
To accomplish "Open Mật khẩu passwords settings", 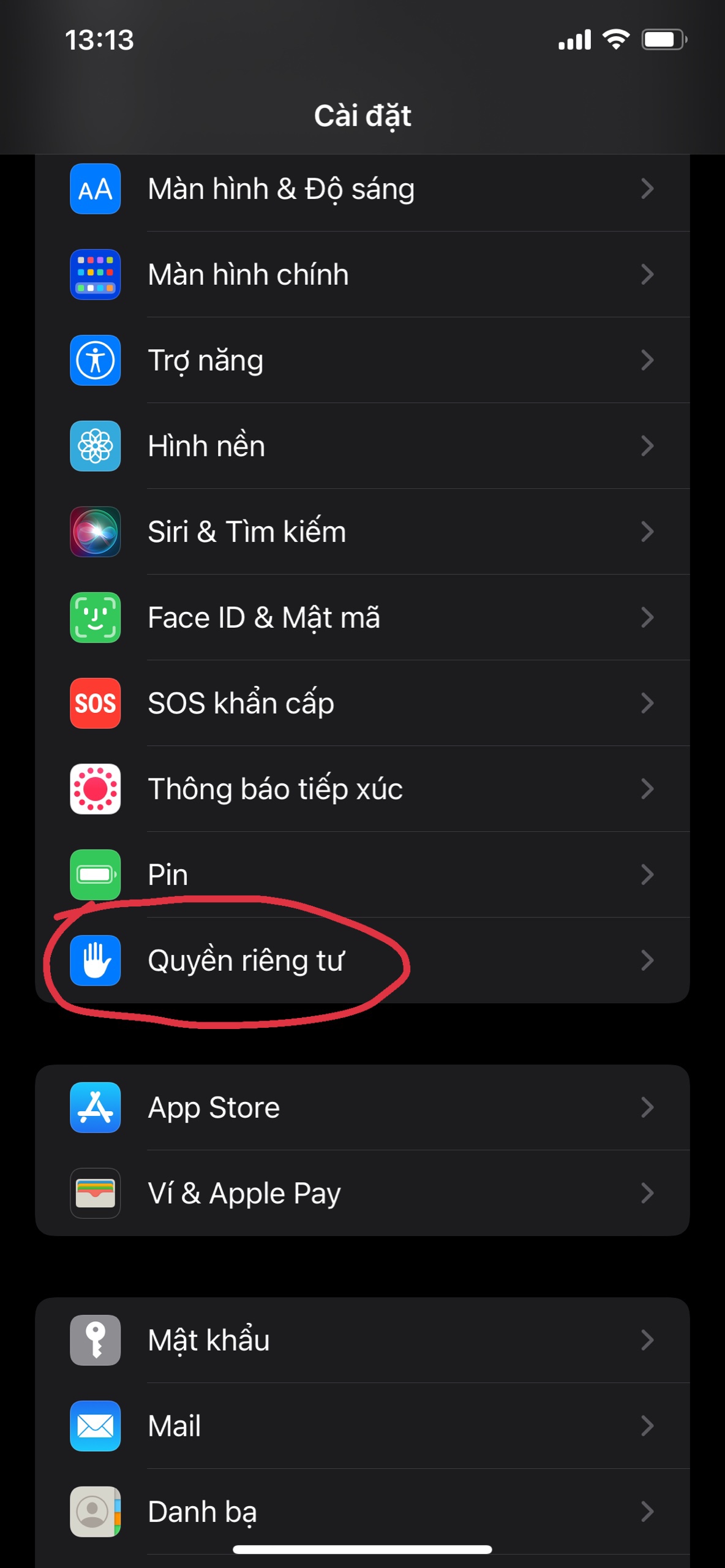I will 362,1340.
